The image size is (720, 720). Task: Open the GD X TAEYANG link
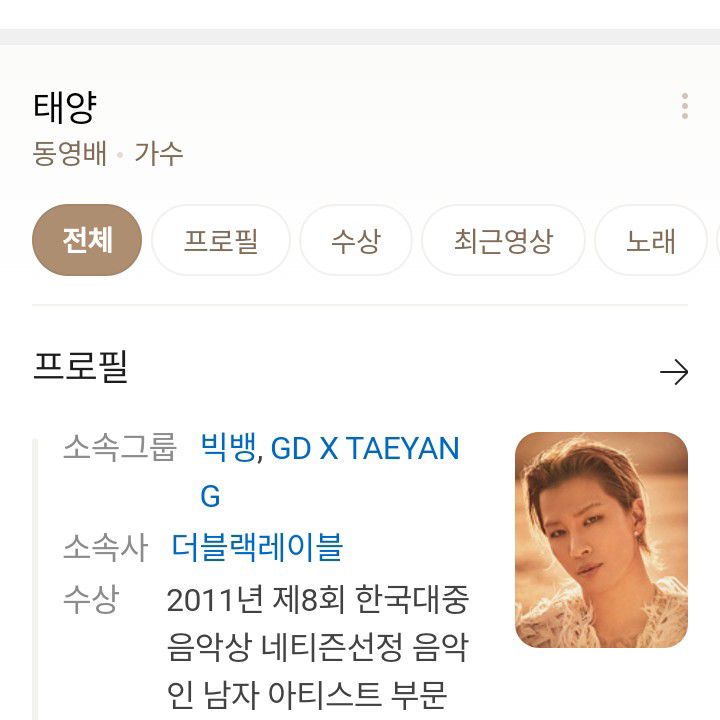coord(365,448)
